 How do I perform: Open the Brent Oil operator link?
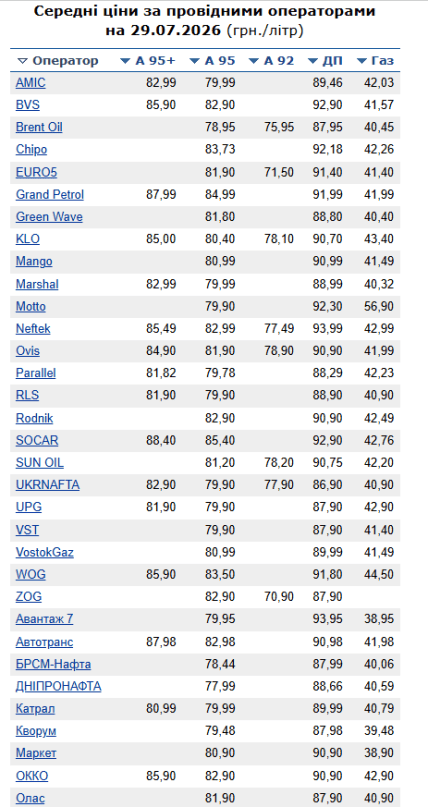pyautogui.click(x=39, y=127)
